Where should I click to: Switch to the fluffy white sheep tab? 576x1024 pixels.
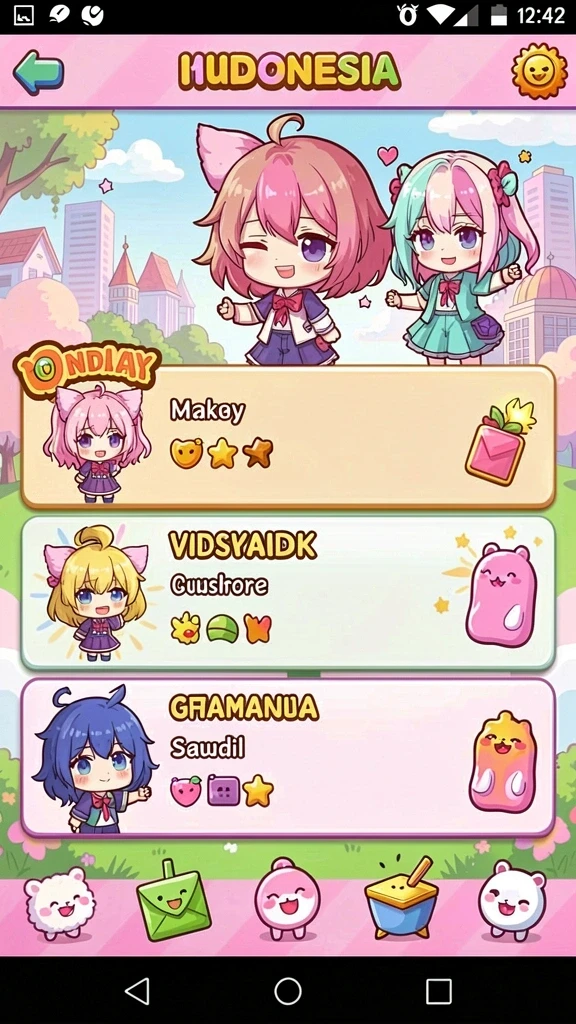point(59,902)
